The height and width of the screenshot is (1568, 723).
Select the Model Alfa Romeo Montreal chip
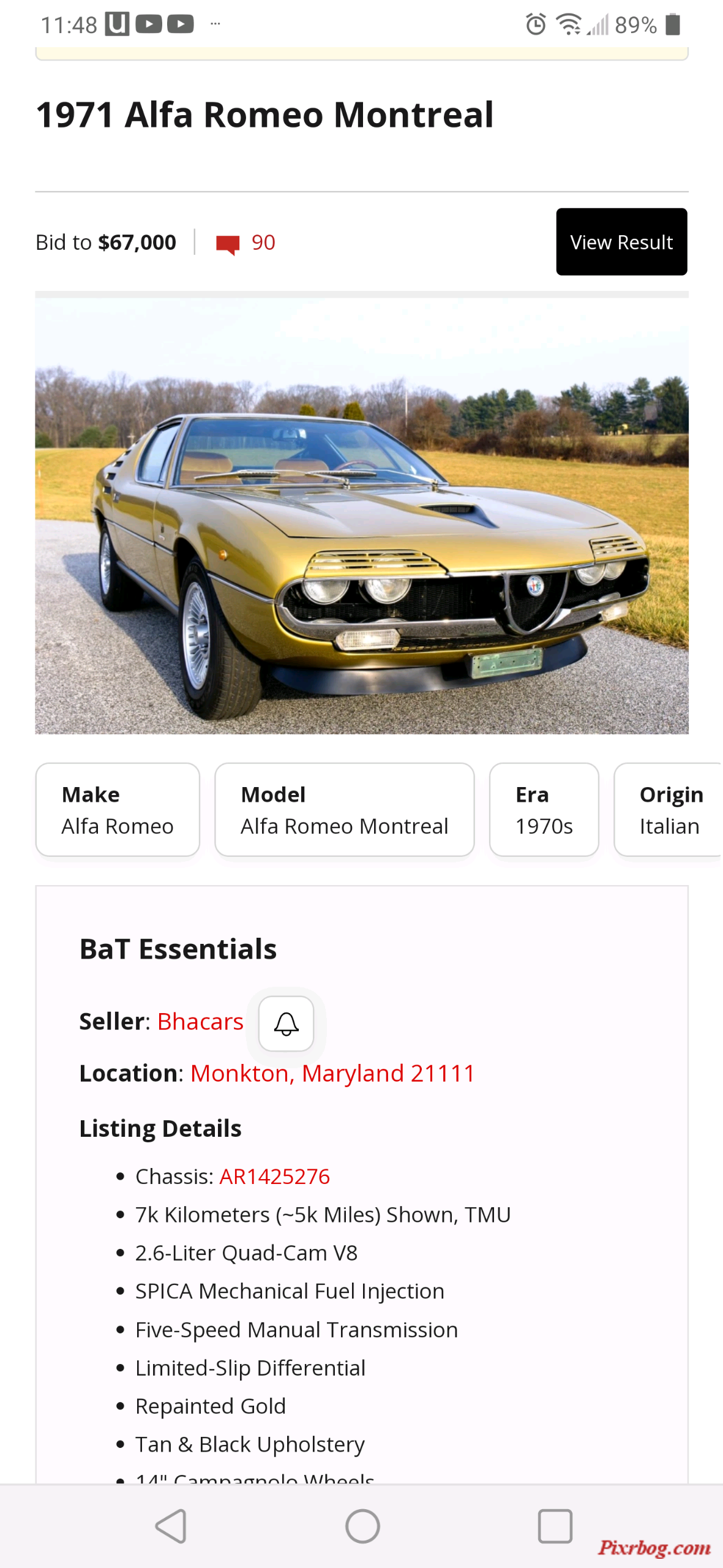[344, 810]
